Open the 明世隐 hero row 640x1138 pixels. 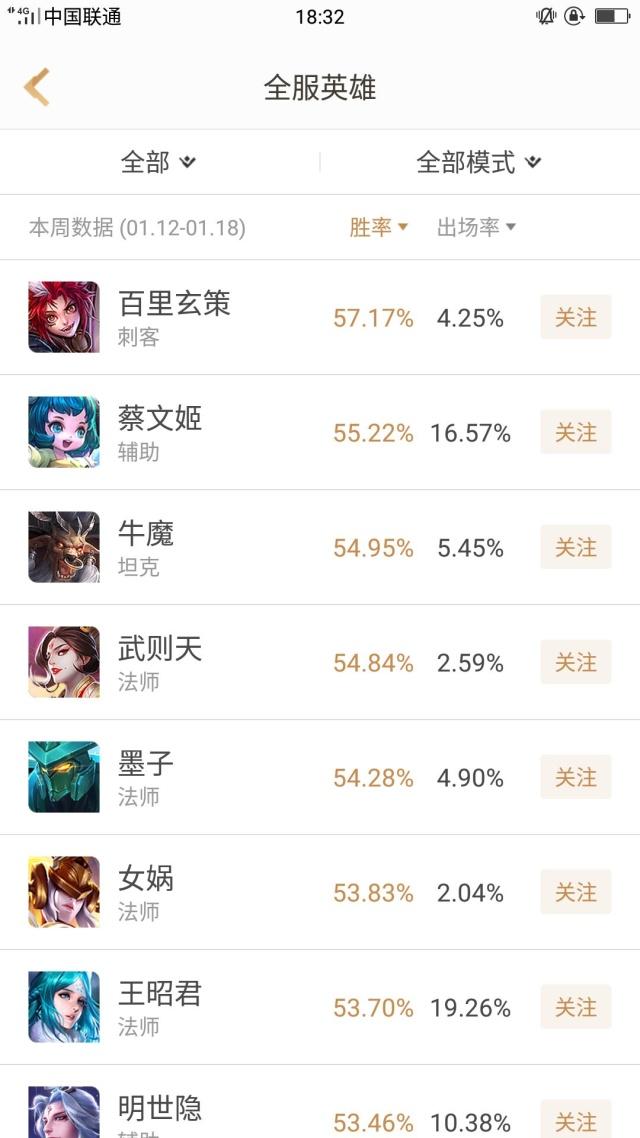160,1112
